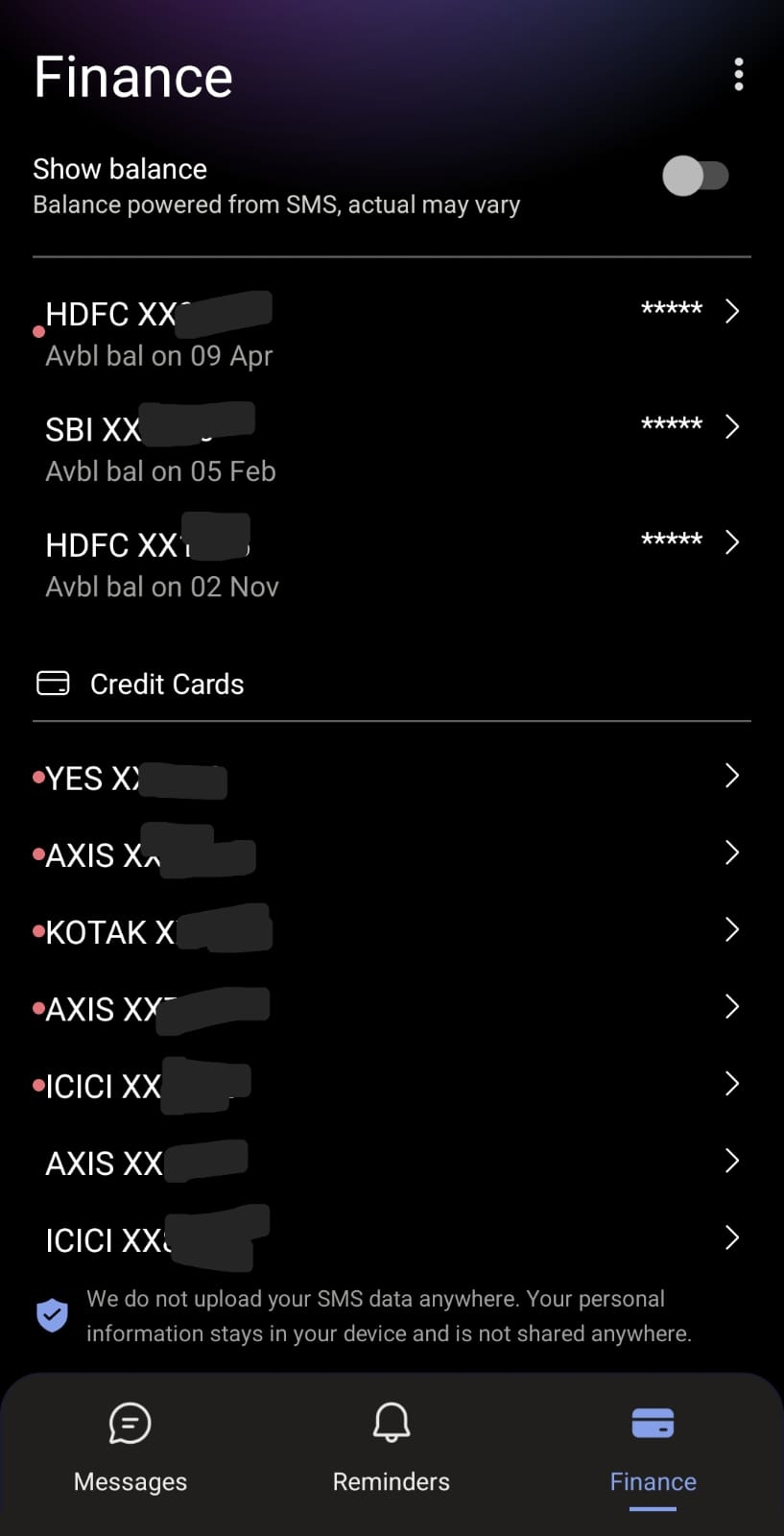This screenshot has height=1536, width=784.
Task: Select the Finance tab
Action: 653,1447
